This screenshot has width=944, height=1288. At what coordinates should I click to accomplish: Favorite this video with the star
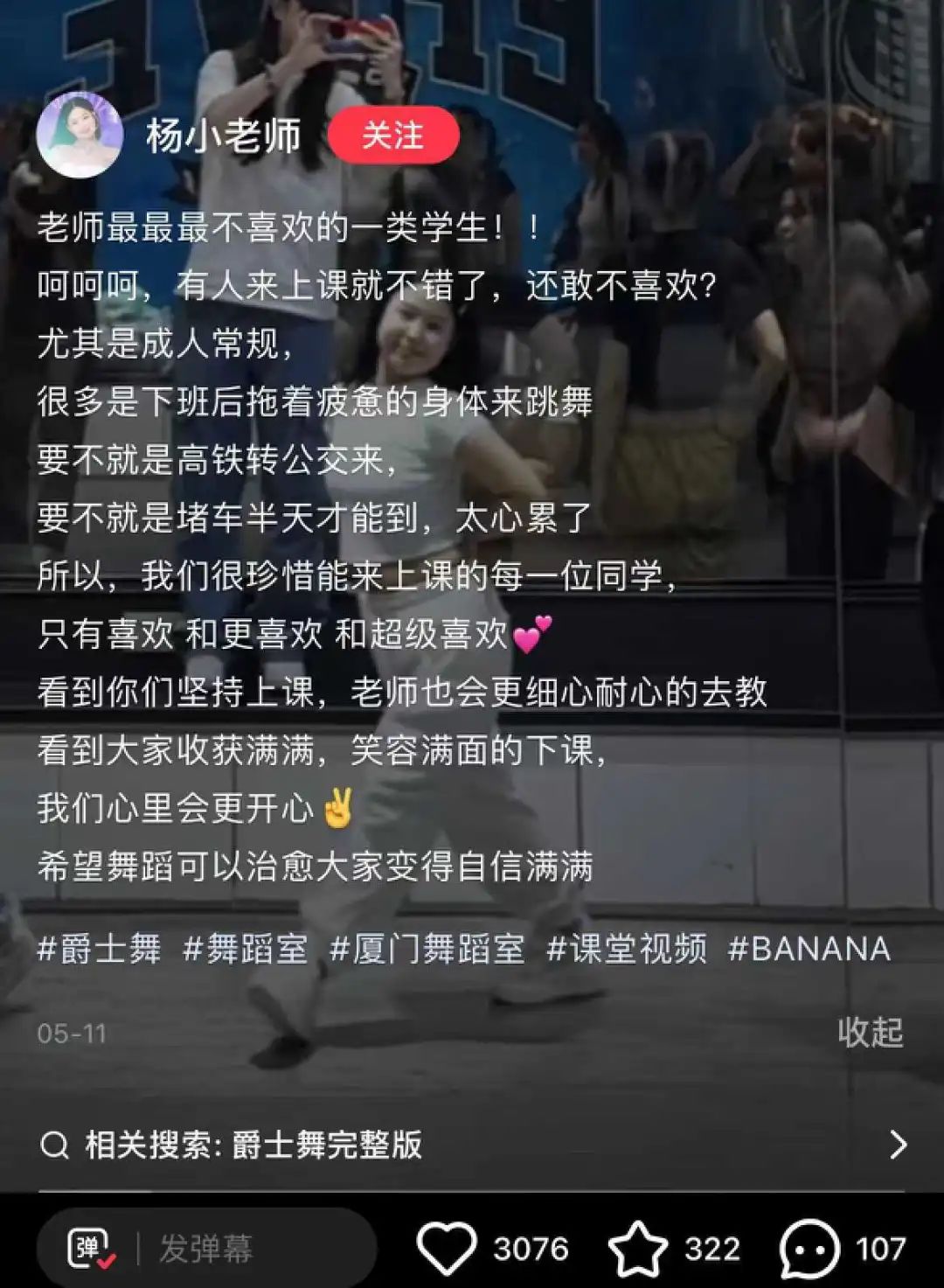click(637, 1249)
